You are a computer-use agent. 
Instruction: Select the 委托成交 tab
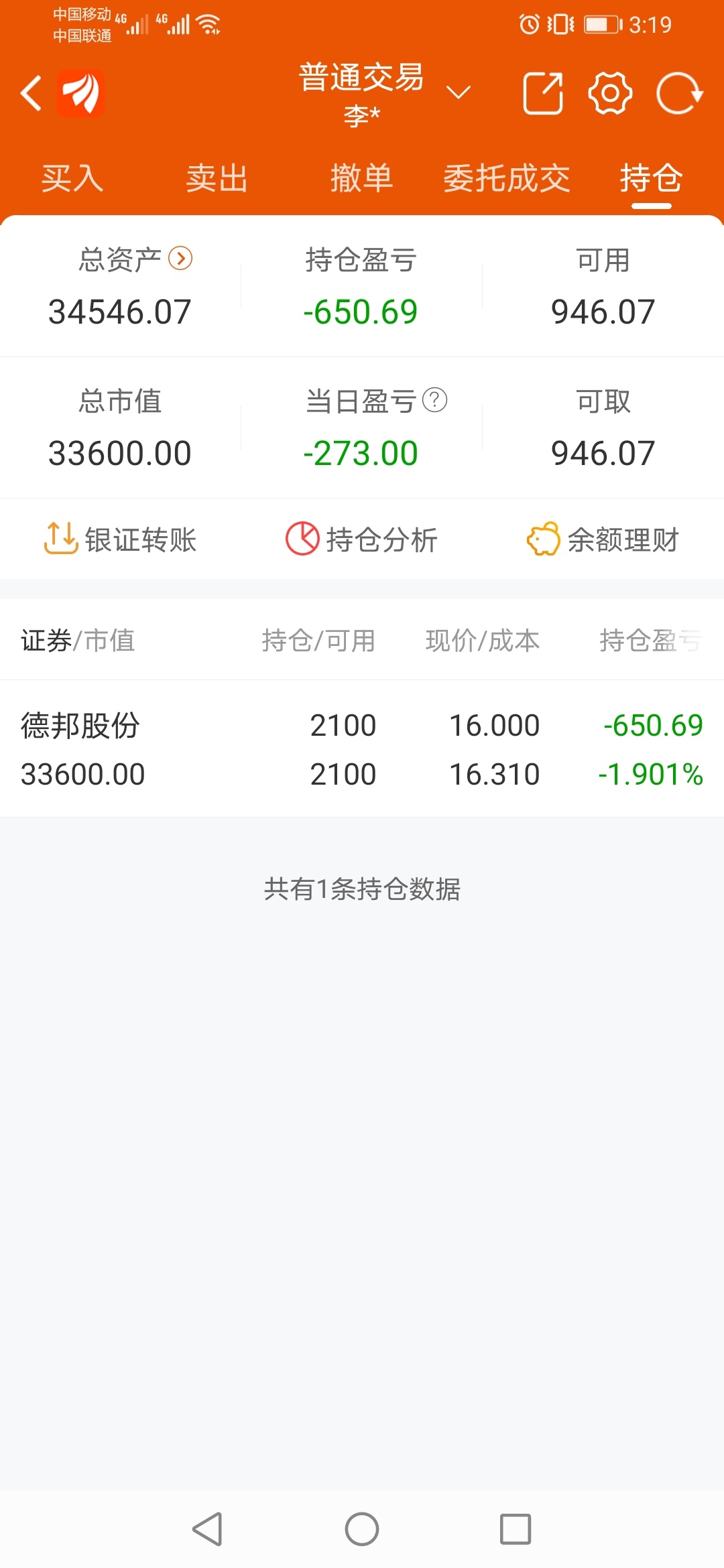point(507,178)
